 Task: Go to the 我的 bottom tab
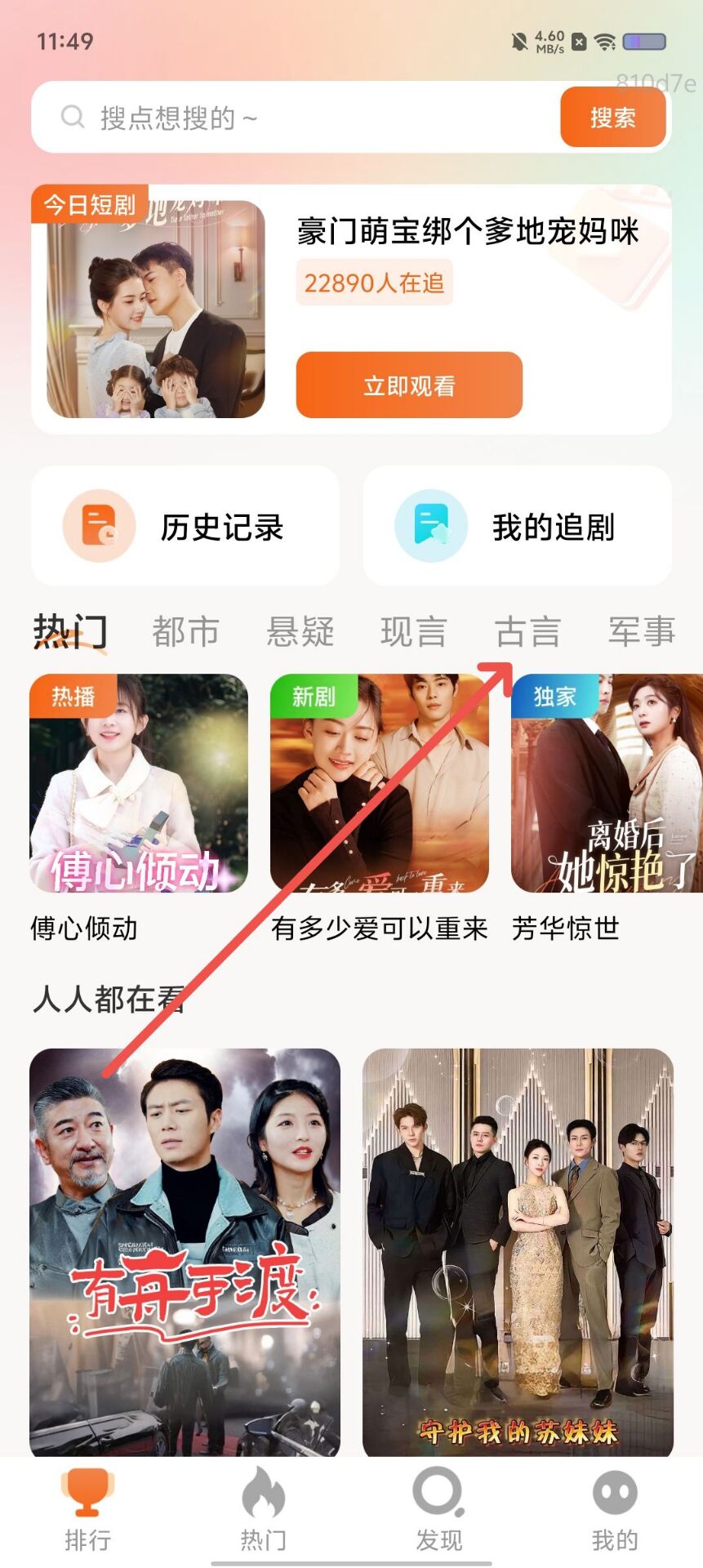point(615,1509)
